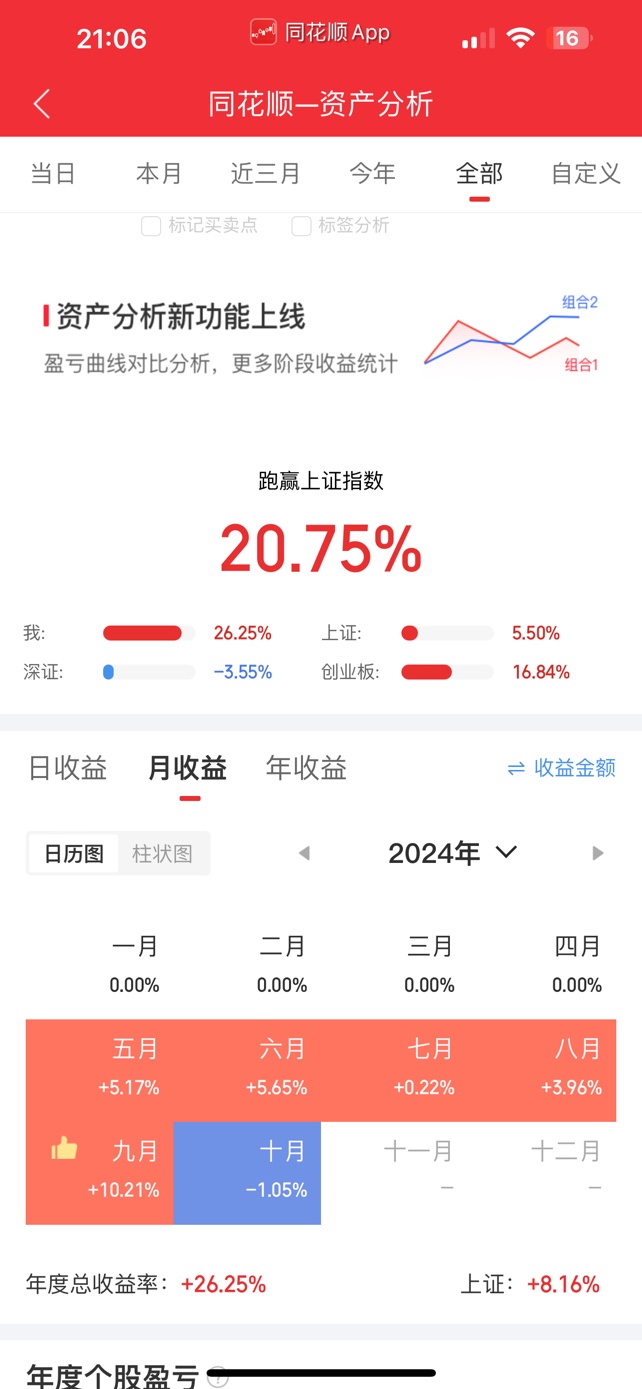Open the 2024年 year dropdown
Viewport: 642px width, 1389px height.
coord(452,853)
